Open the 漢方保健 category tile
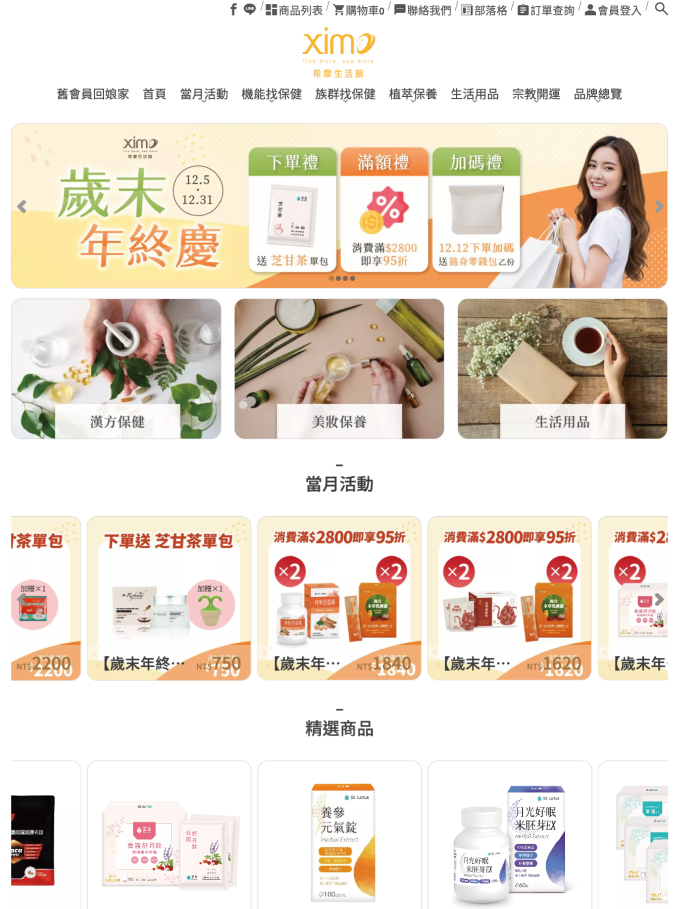This screenshot has width=679, height=909. (116, 368)
